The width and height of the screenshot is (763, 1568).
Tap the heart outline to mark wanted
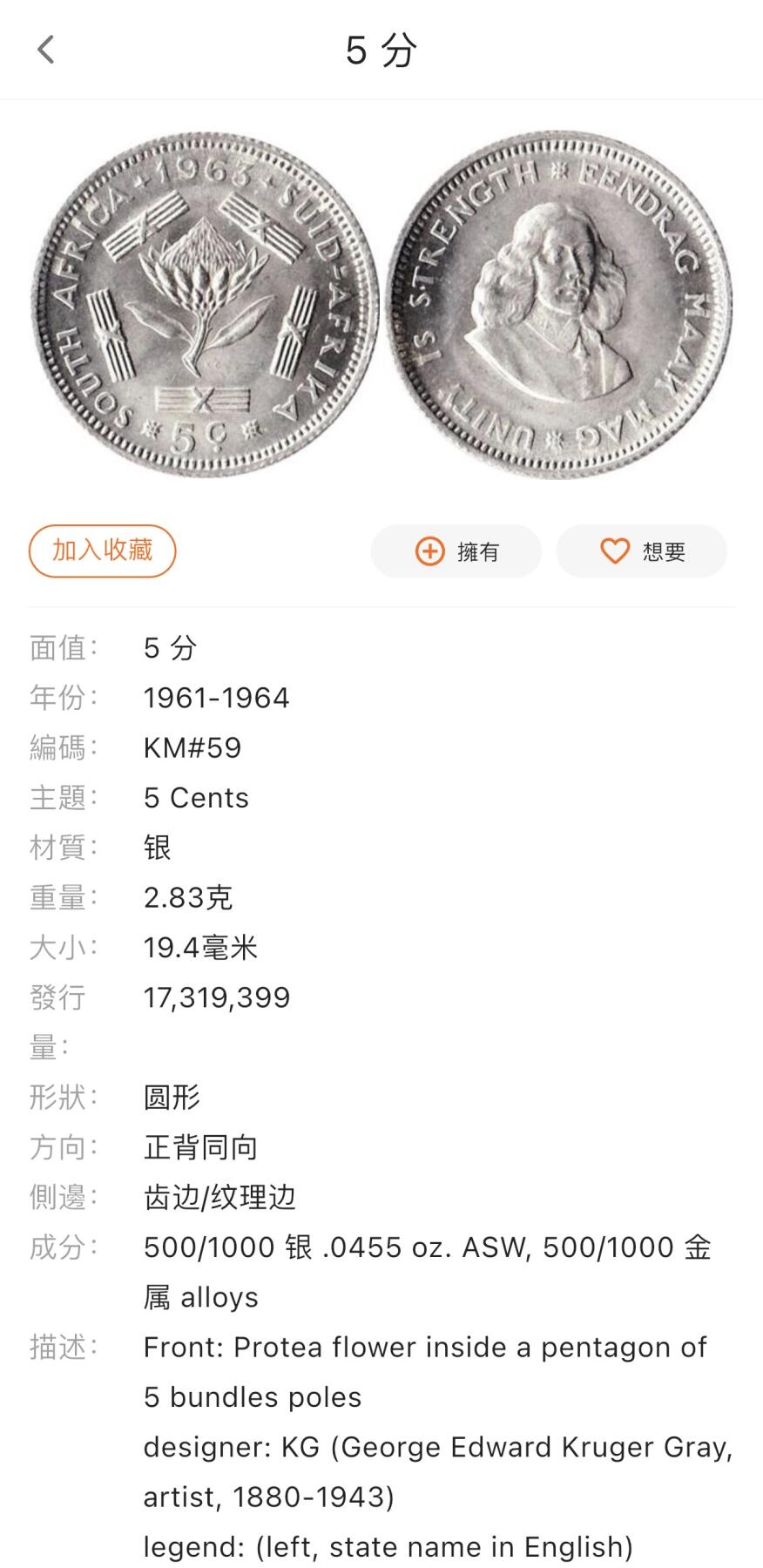(614, 551)
